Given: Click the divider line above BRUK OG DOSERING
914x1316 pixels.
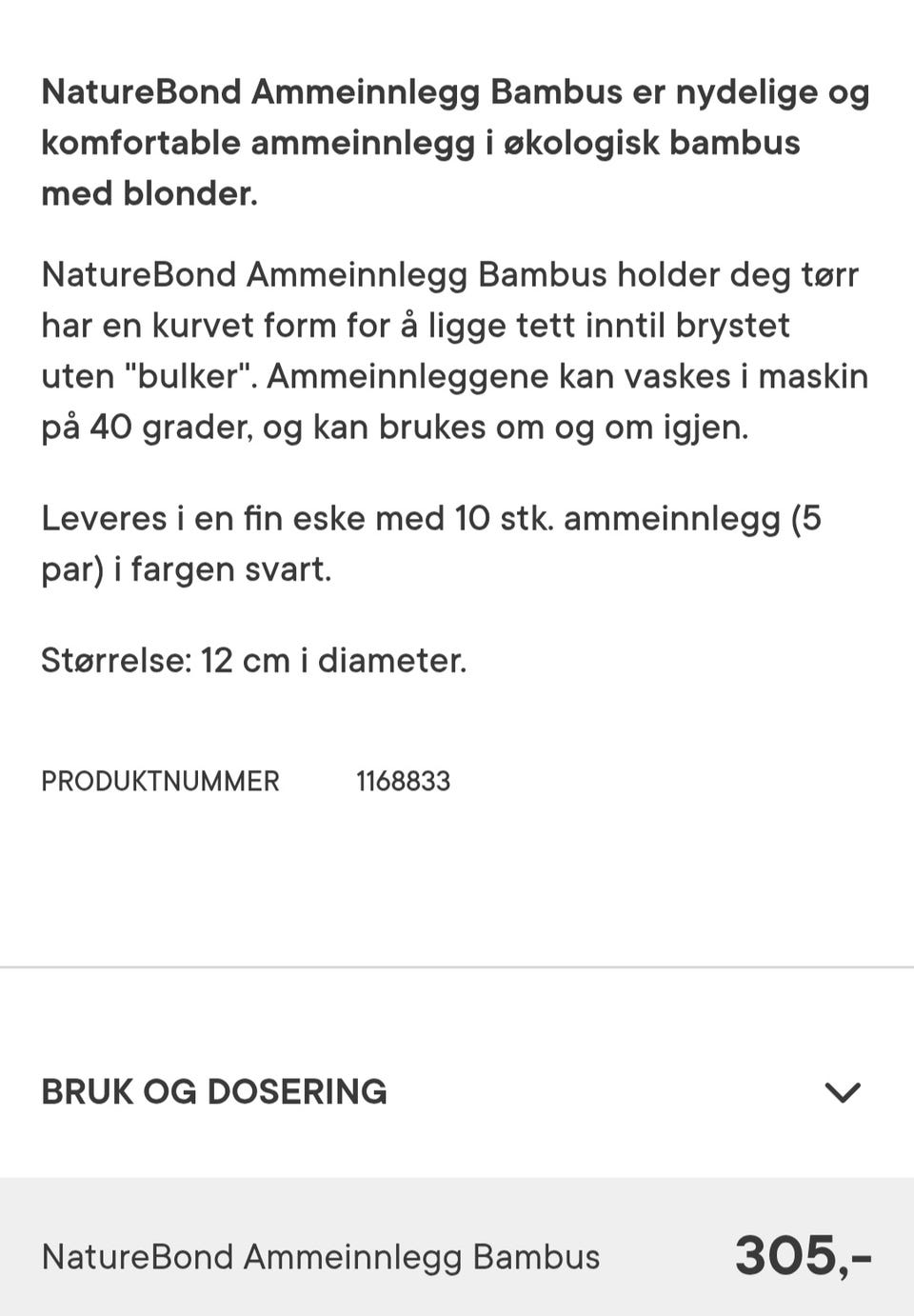Looking at the screenshot, I should point(457,966).
